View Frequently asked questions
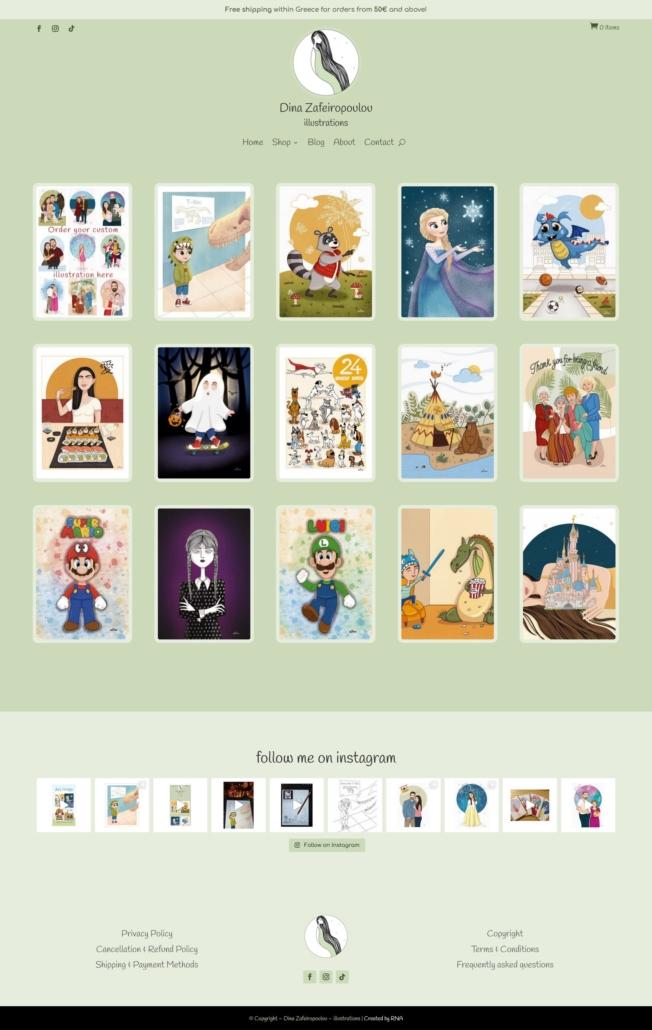 click(x=505, y=965)
